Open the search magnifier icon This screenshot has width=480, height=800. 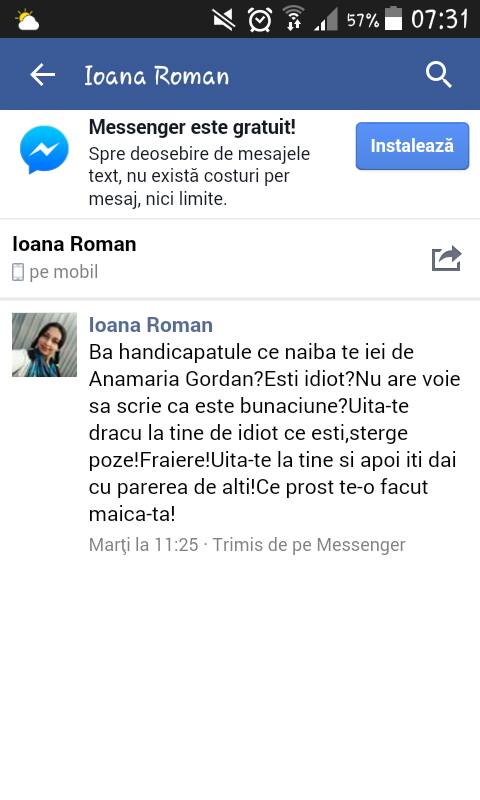point(439,75)
